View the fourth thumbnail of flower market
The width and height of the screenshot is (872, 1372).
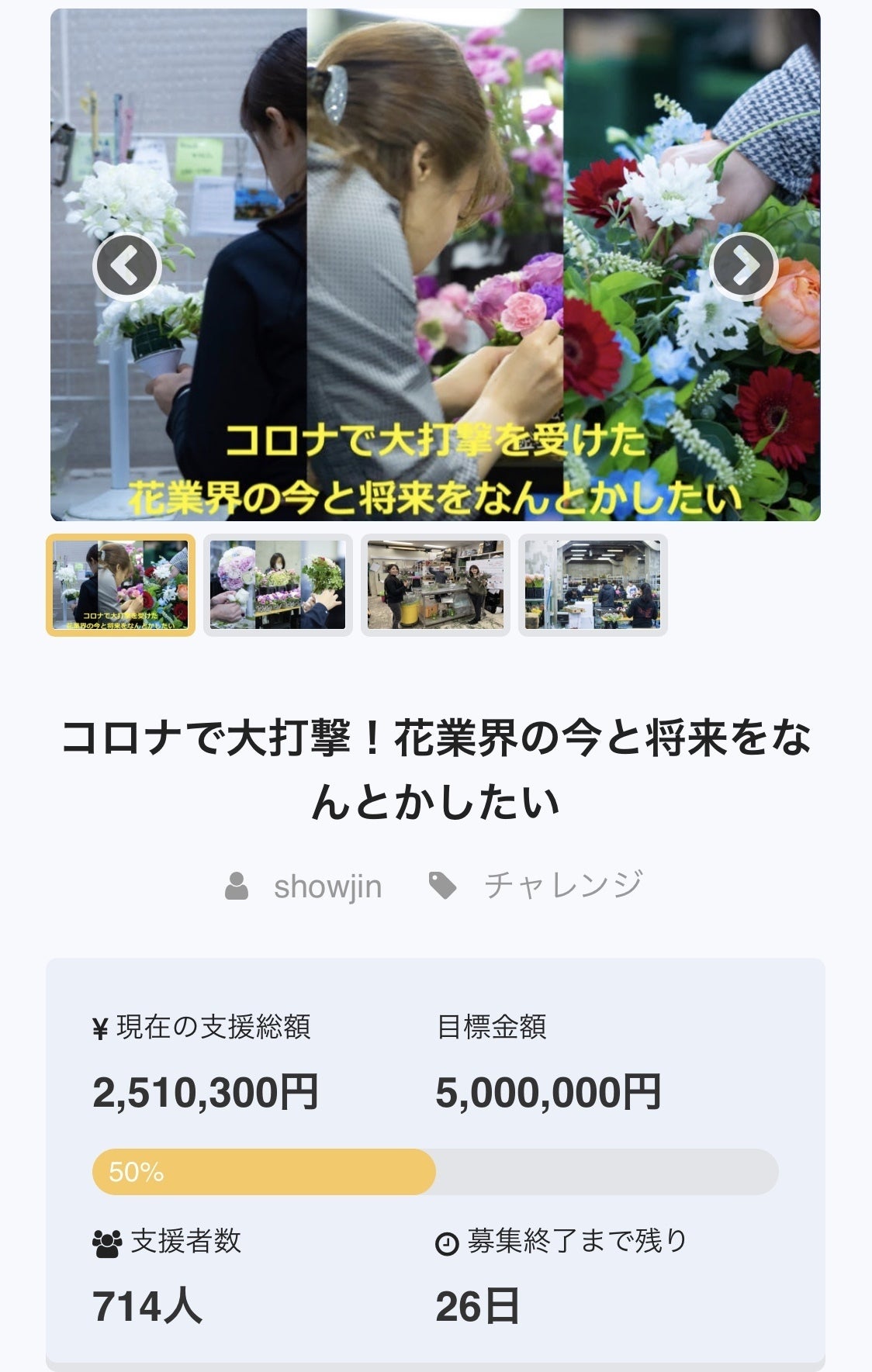click(593, 585)
